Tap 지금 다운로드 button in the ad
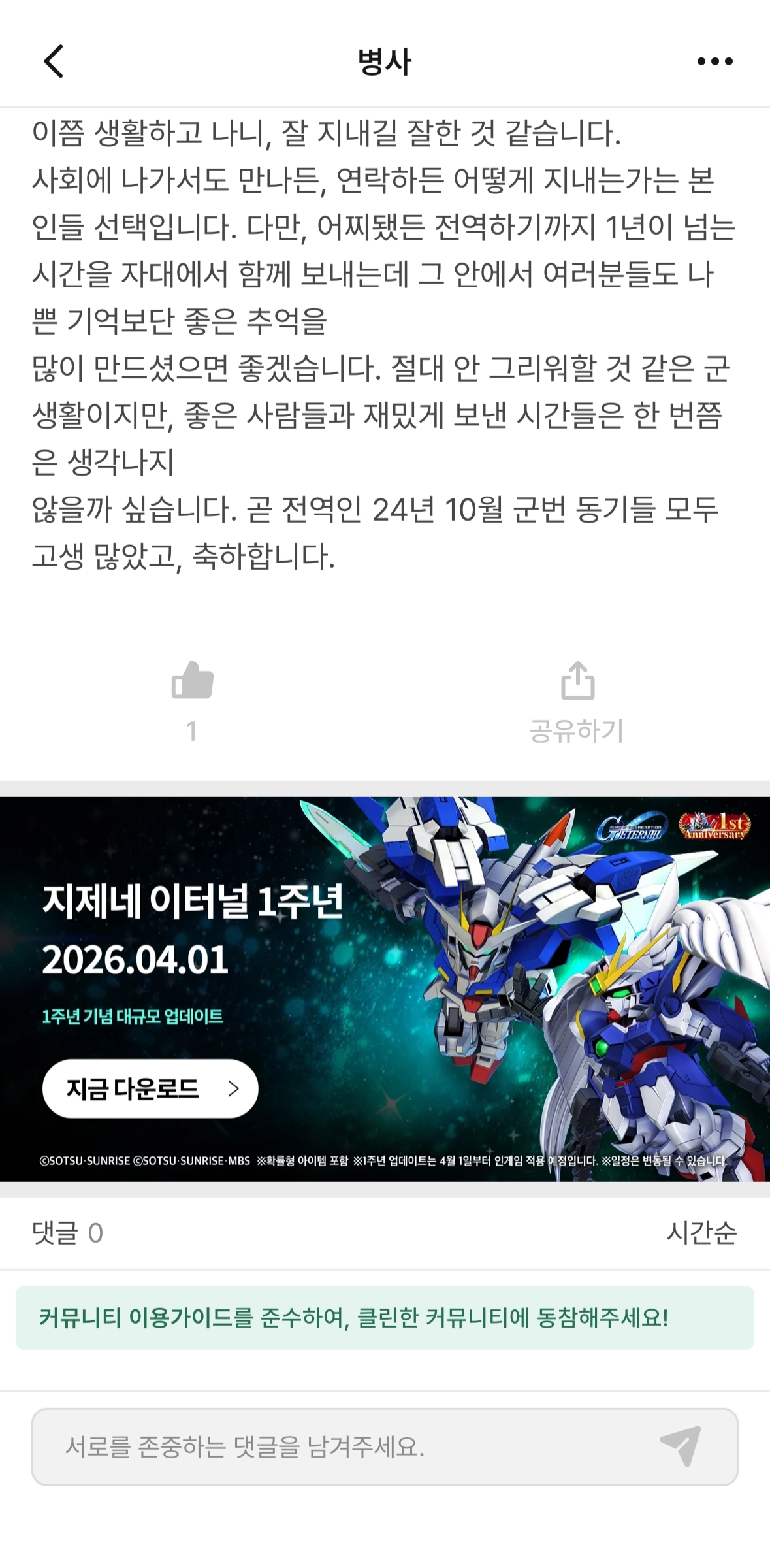 (150, 1088)
